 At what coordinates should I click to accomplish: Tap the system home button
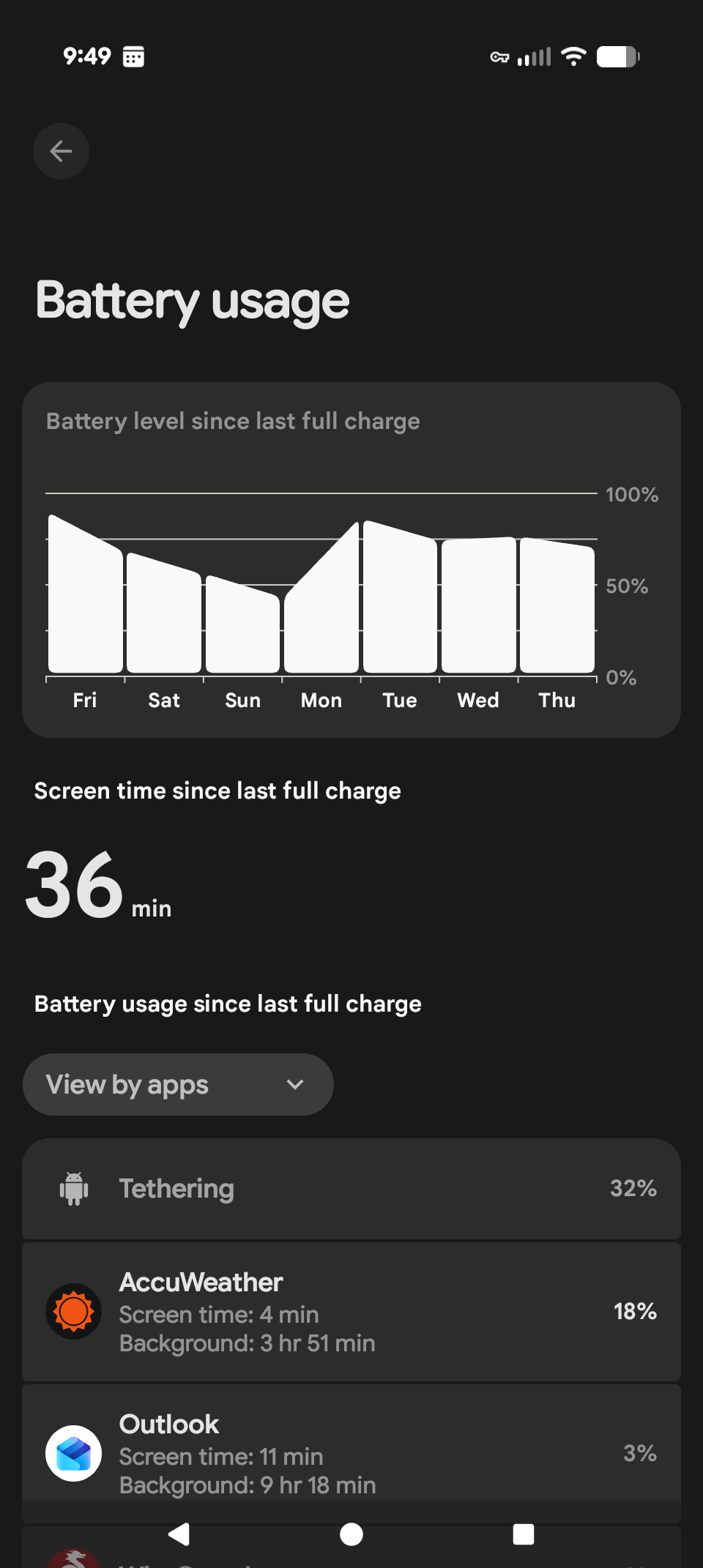351,1534
